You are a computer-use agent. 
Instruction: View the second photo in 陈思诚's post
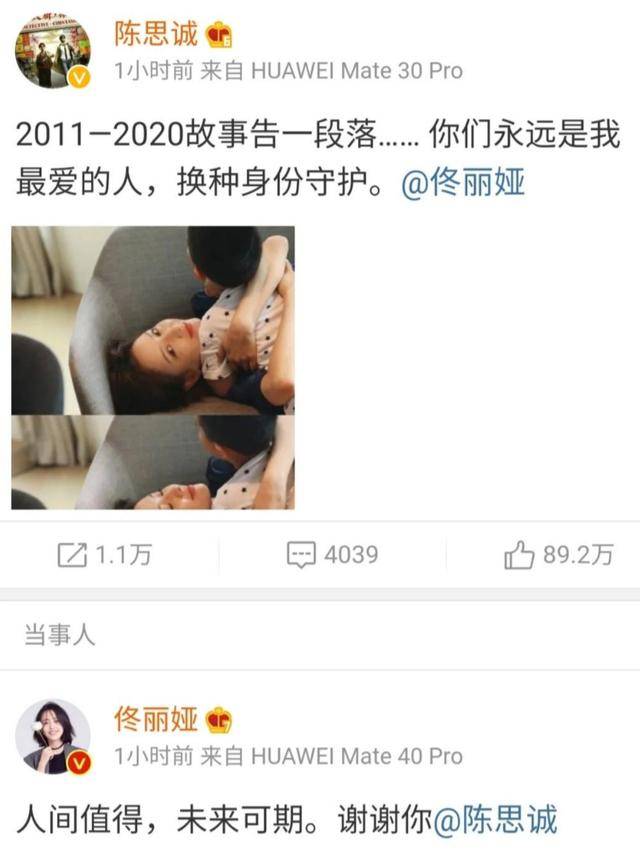point(153,462)
